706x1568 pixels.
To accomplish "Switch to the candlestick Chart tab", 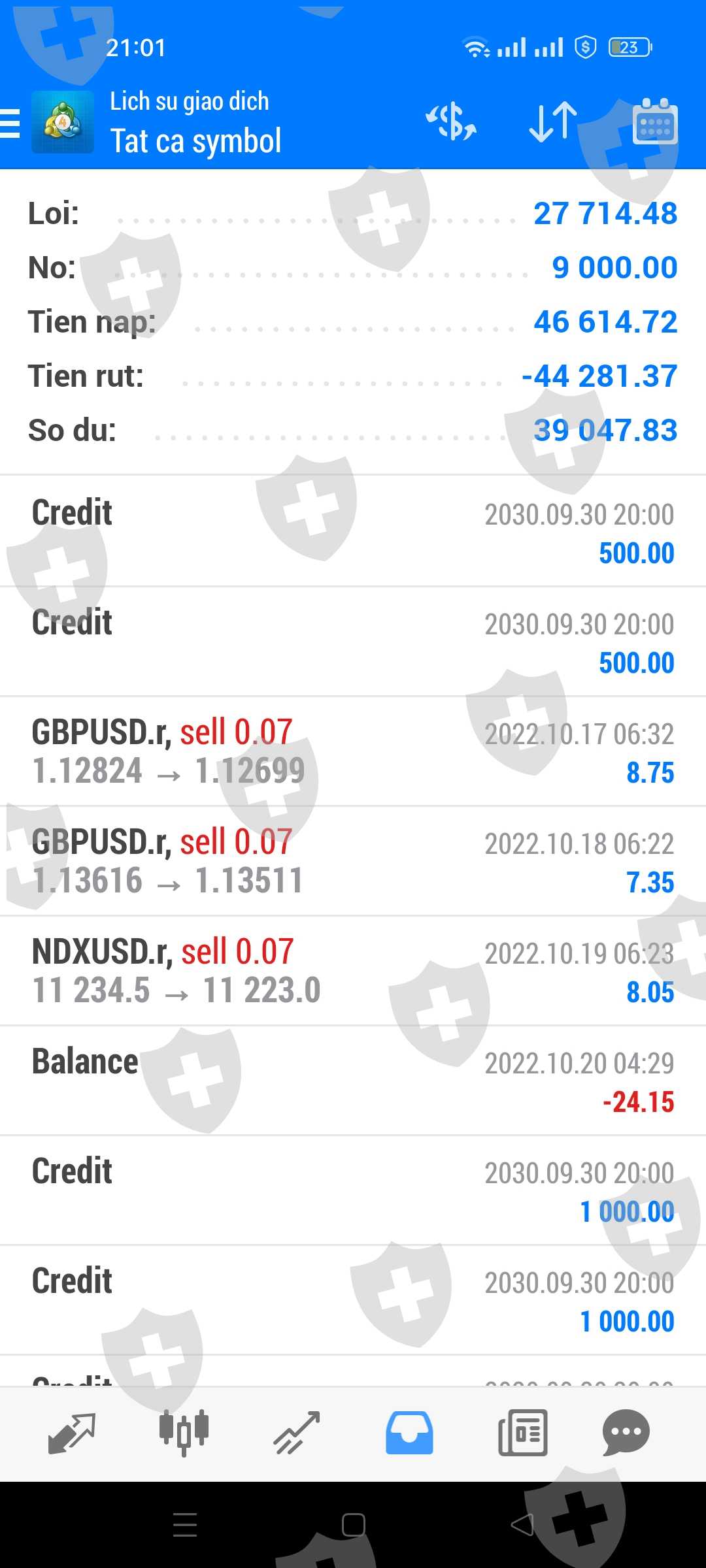I will [184, 1433].
